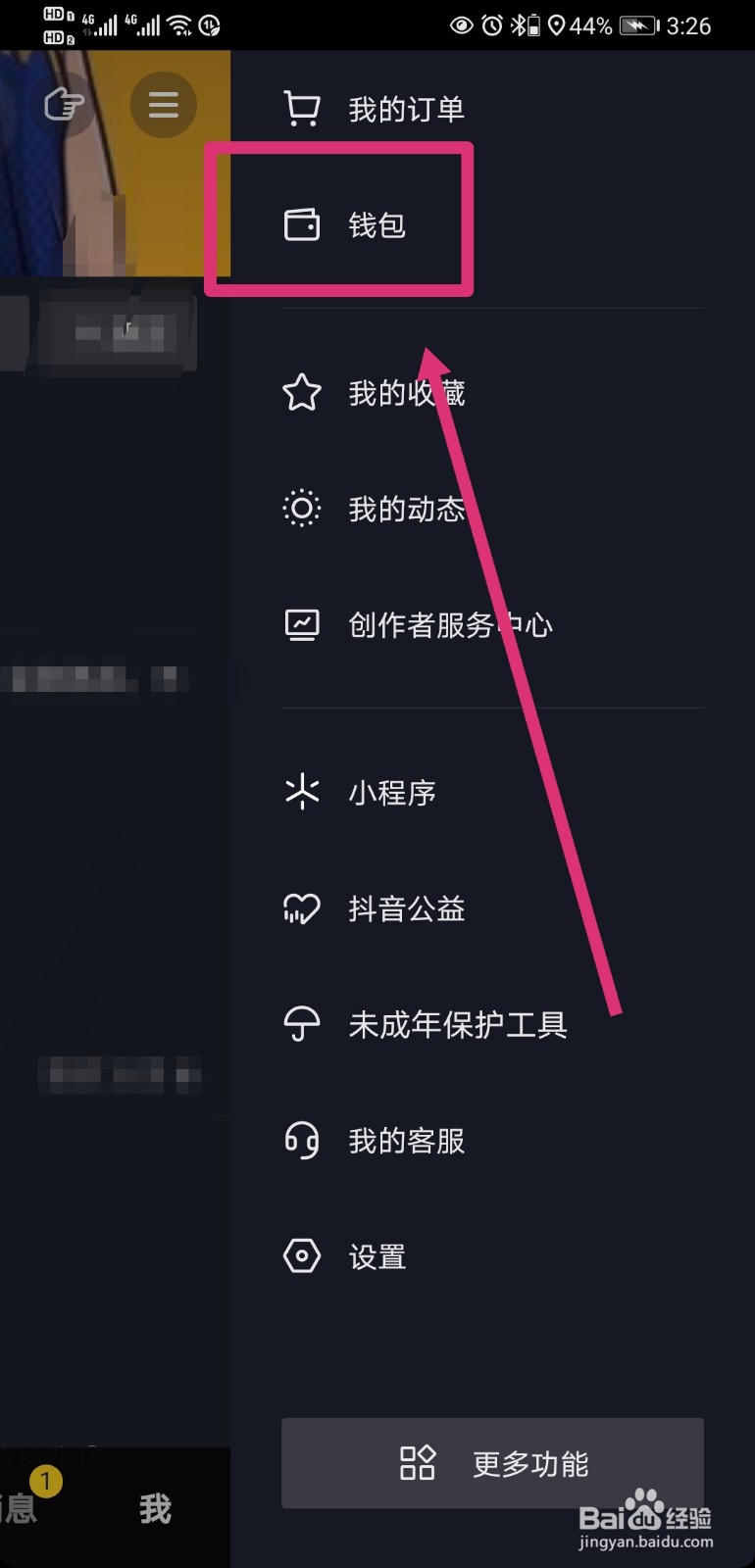Viewport: 755px width, 1568px height.
Task: Open 小程序 mini programs
Action: point(391,792)
